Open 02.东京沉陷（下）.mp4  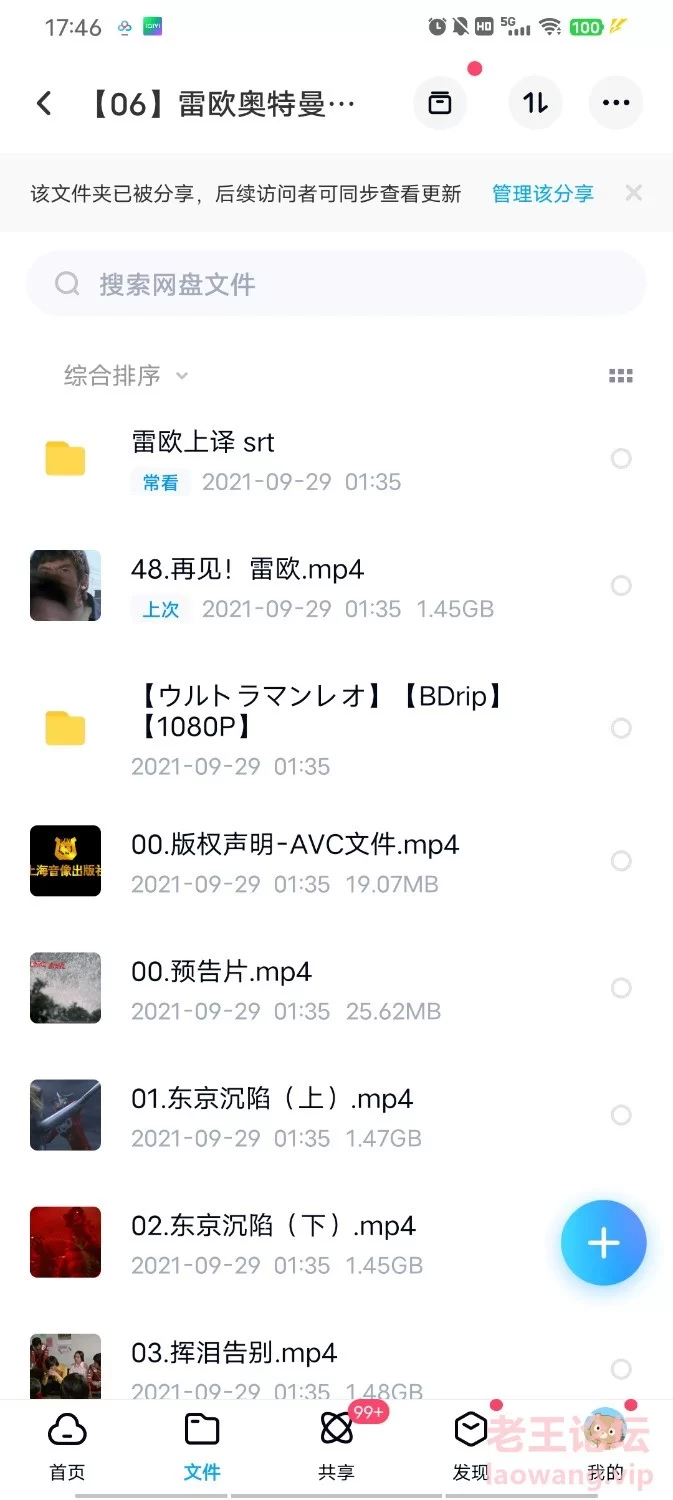[x=336, y=1243]
